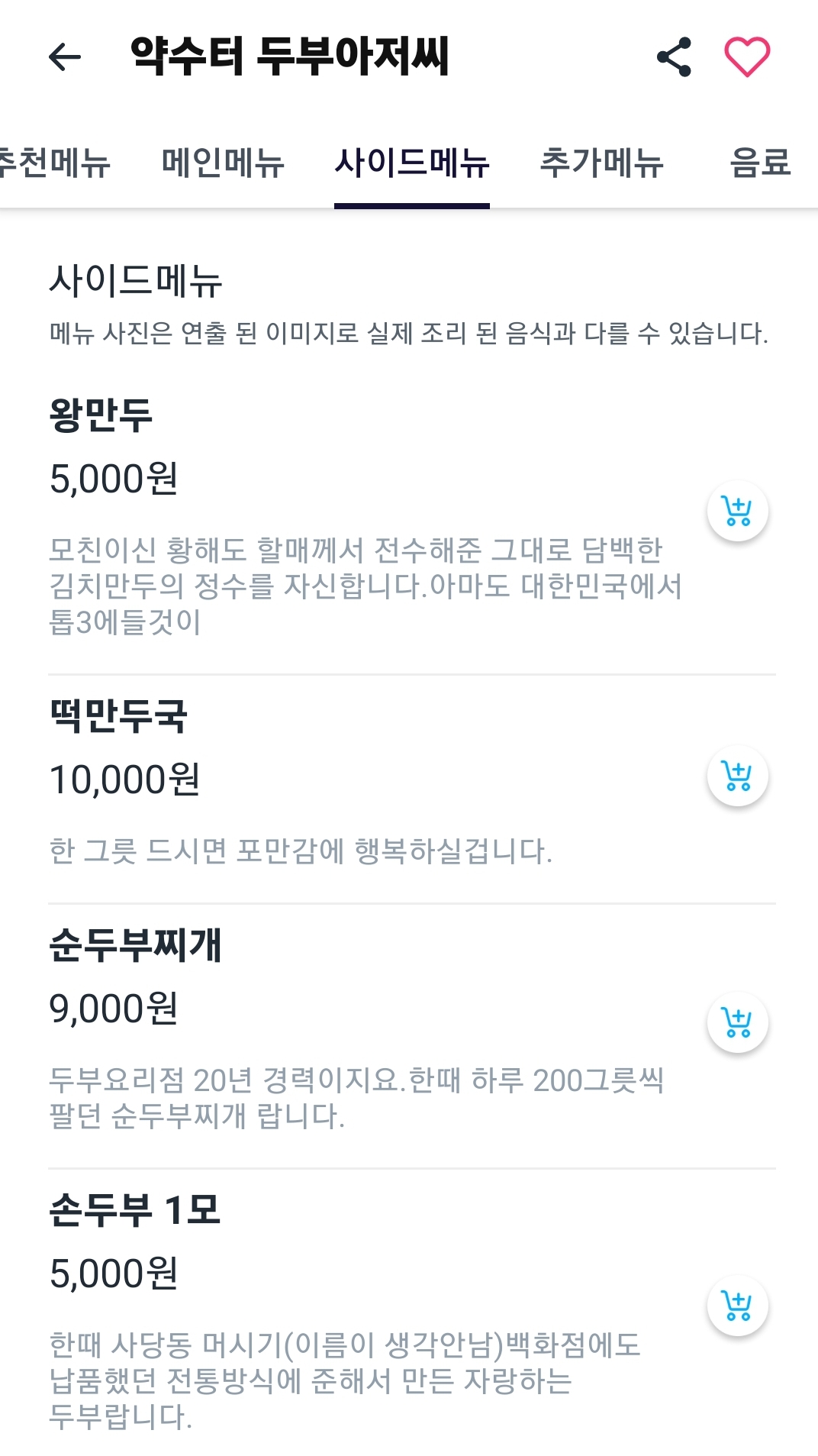
Task: Switch to the 음료 tab
Action: (x=760, y=163)
